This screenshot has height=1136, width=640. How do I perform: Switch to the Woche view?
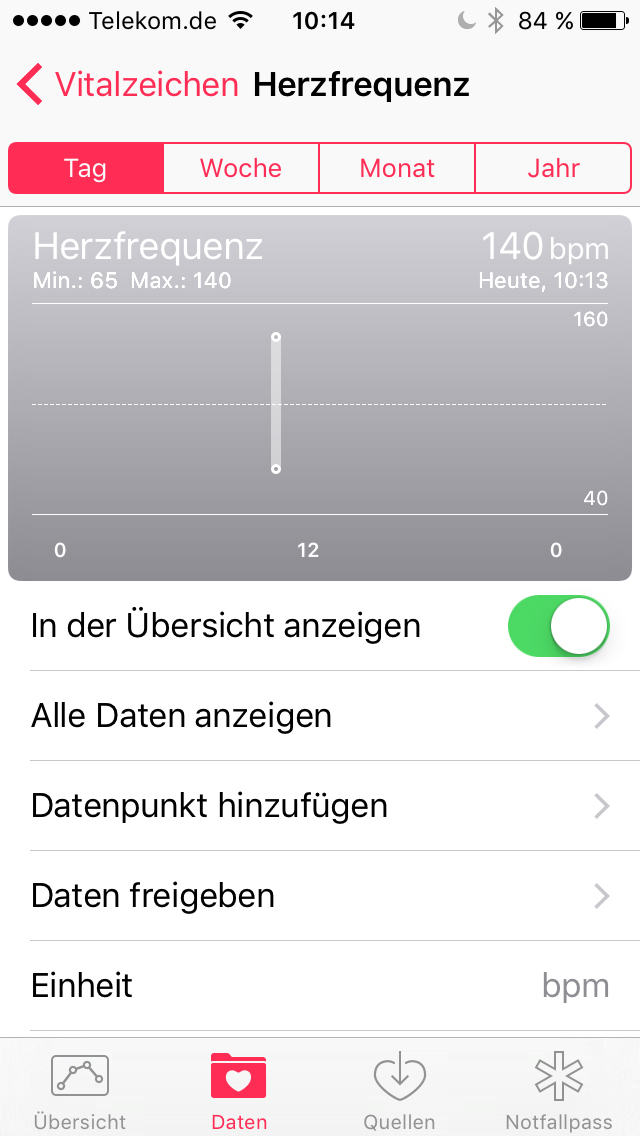pos(241,168)
